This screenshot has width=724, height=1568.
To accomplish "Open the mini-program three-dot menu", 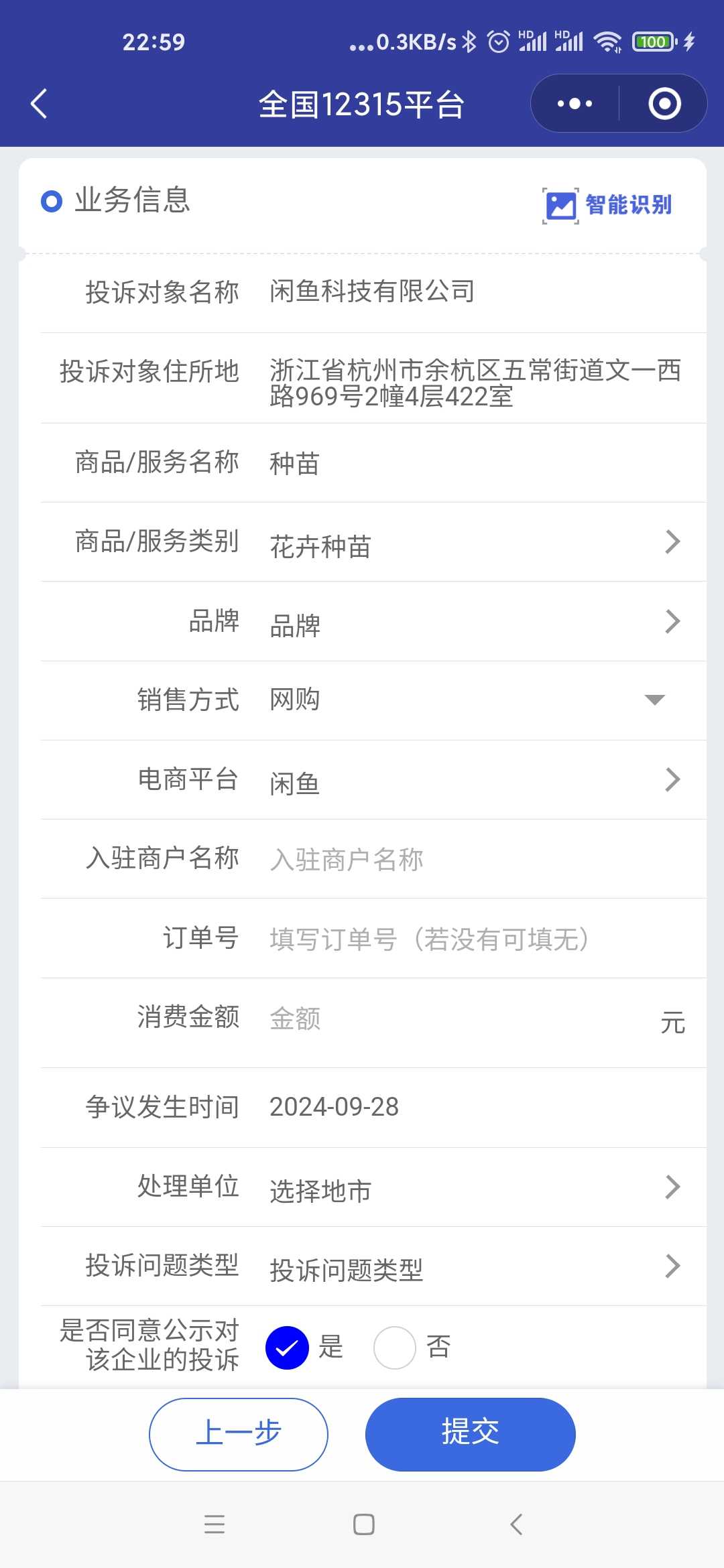I will (x=575, y=104).
